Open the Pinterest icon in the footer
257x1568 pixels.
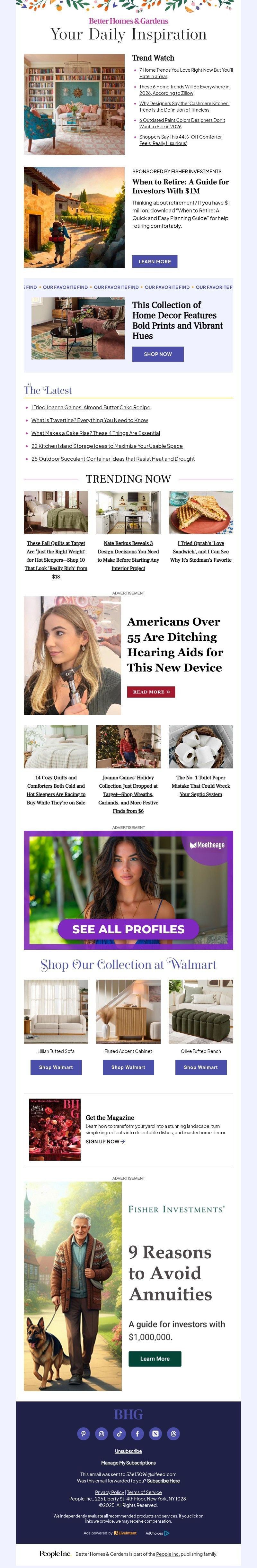pyautogui.click(x=83, y=1434)
